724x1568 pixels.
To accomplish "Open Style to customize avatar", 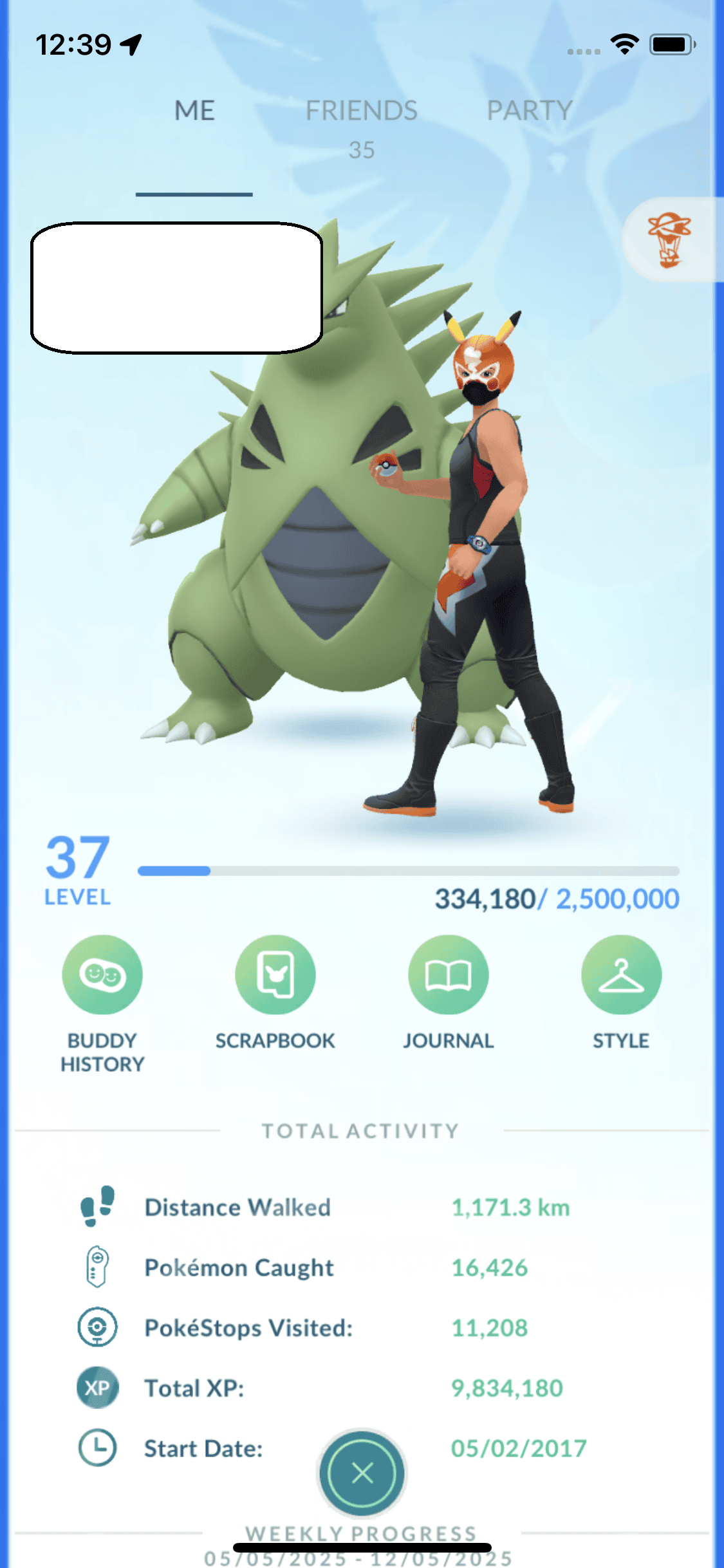I will tap(621, 975).
